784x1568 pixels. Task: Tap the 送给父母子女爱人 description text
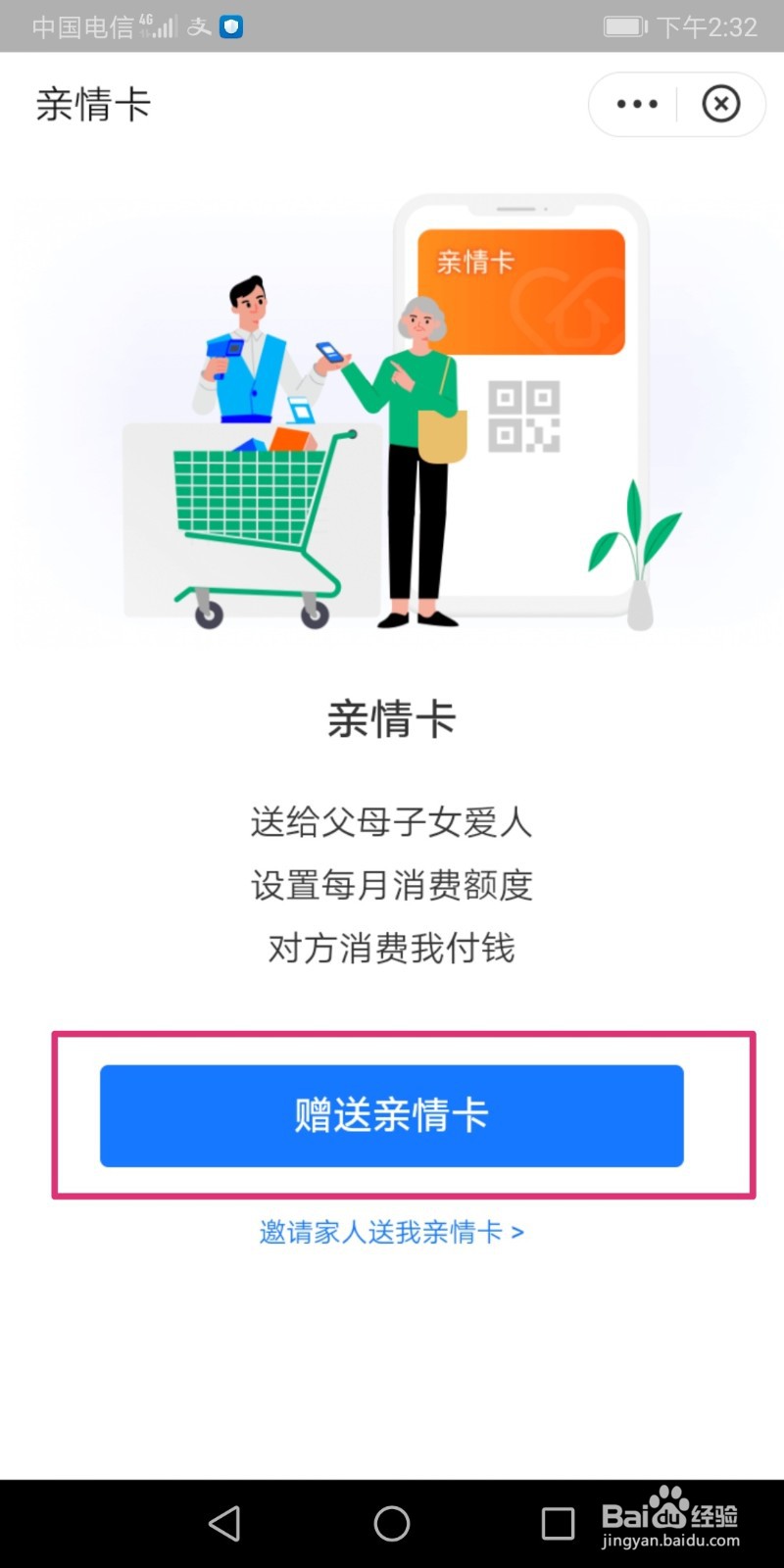[x=391, y=824]
